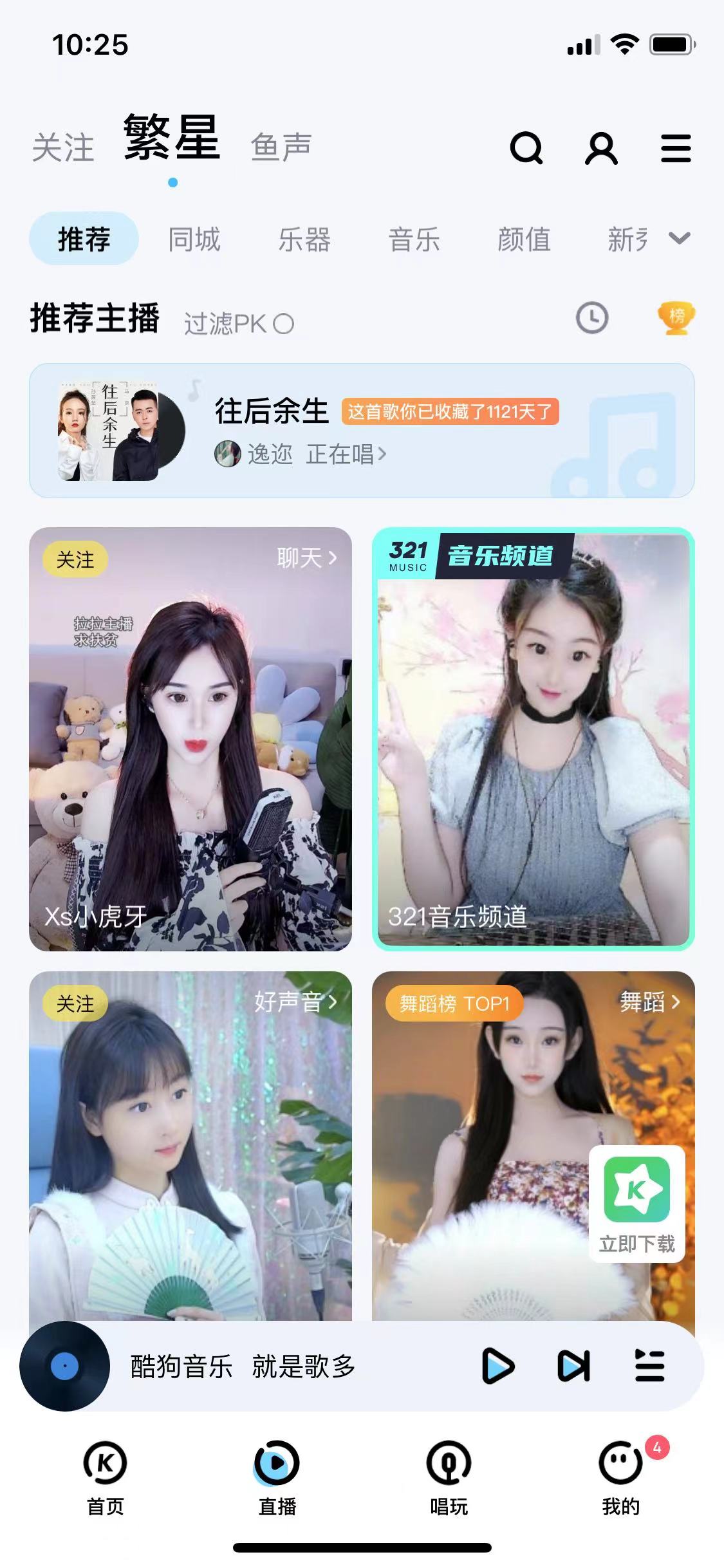Open Xs小虎牙 live stream card
Viewport: 724px width, 1568px height.
(190, 739)
